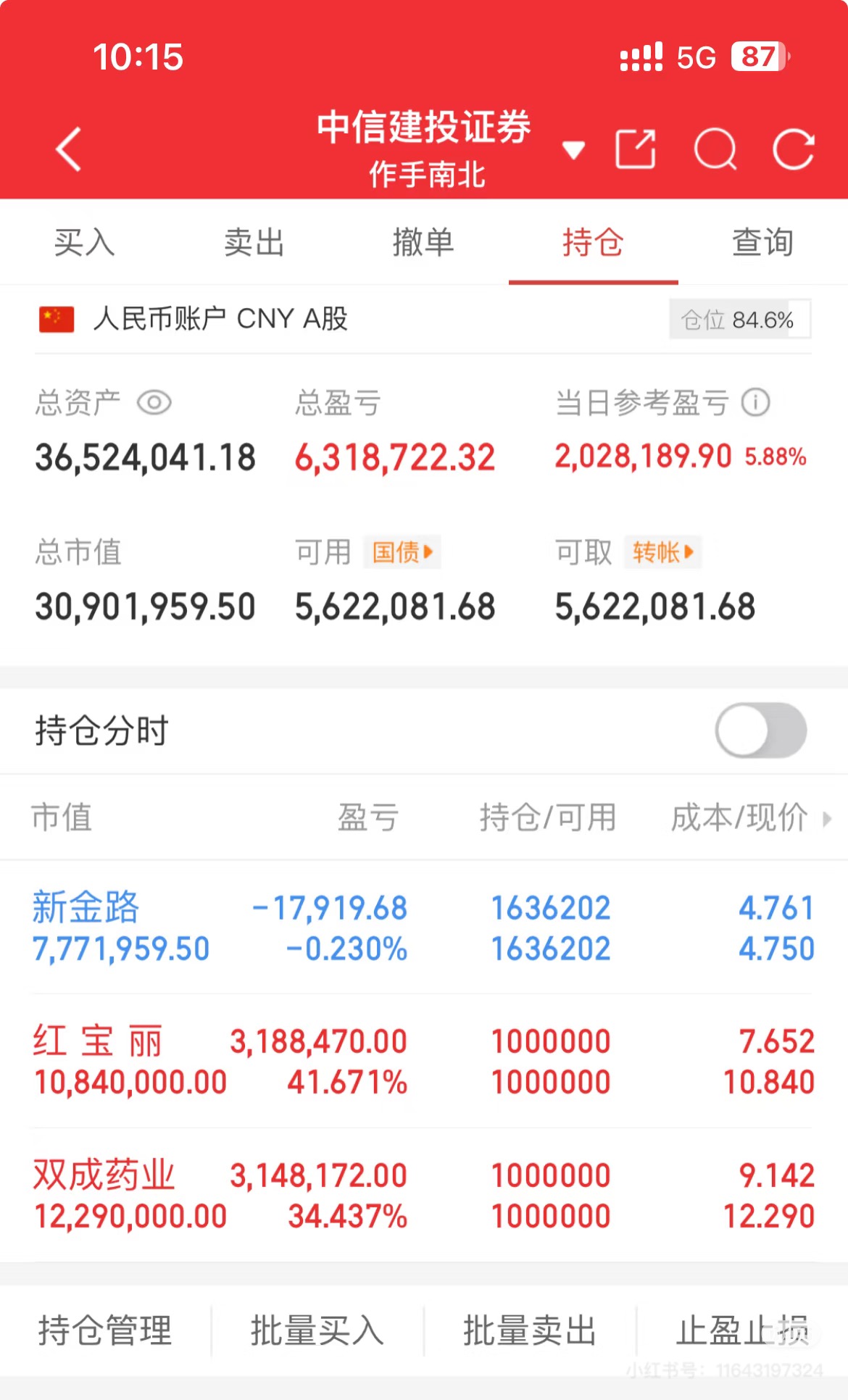
Task: Open the 查询 tab
Action: (x=763, y=242)
